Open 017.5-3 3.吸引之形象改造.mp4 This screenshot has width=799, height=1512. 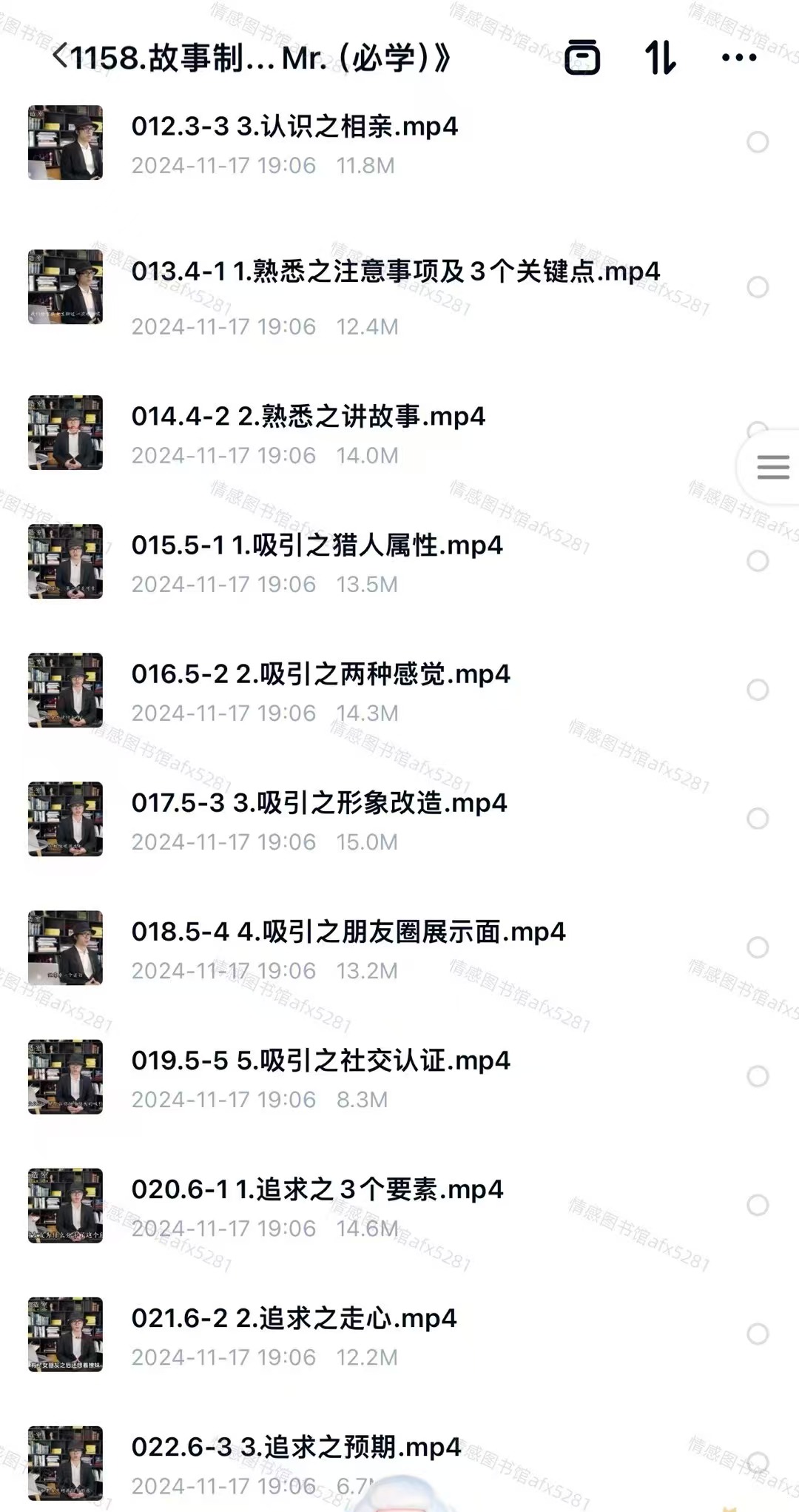319,803
